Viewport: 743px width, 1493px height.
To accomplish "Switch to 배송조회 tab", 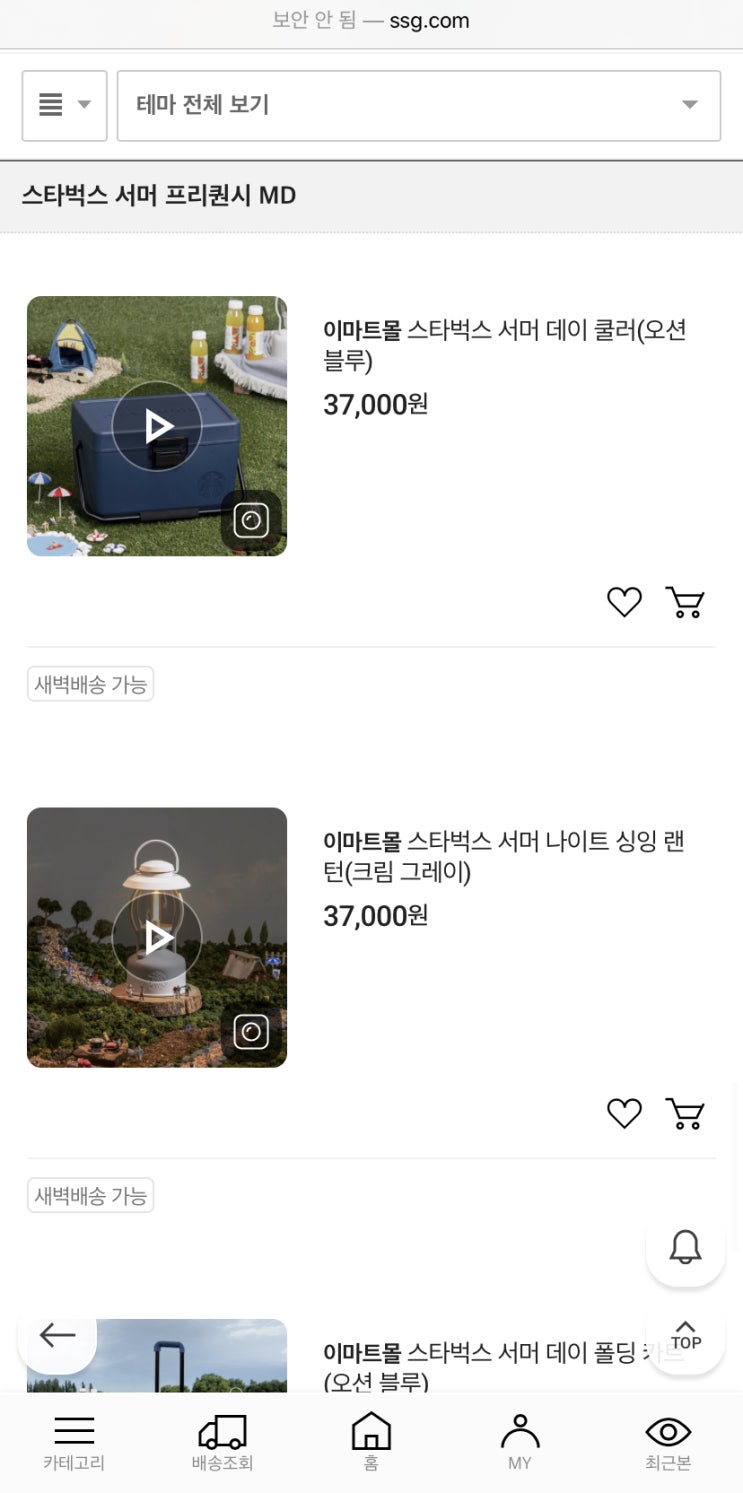I will (x=222, y=1443).
